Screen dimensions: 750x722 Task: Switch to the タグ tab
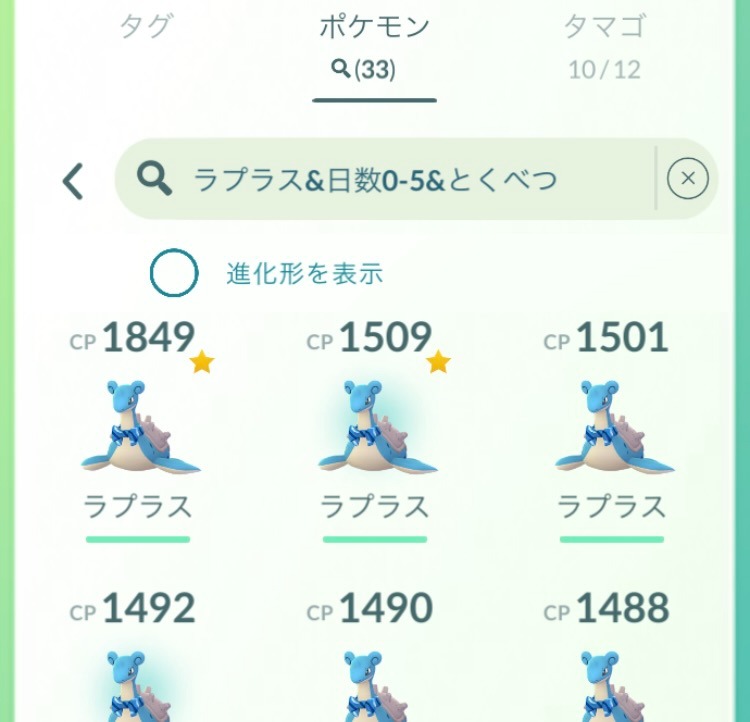pos(144,29)
